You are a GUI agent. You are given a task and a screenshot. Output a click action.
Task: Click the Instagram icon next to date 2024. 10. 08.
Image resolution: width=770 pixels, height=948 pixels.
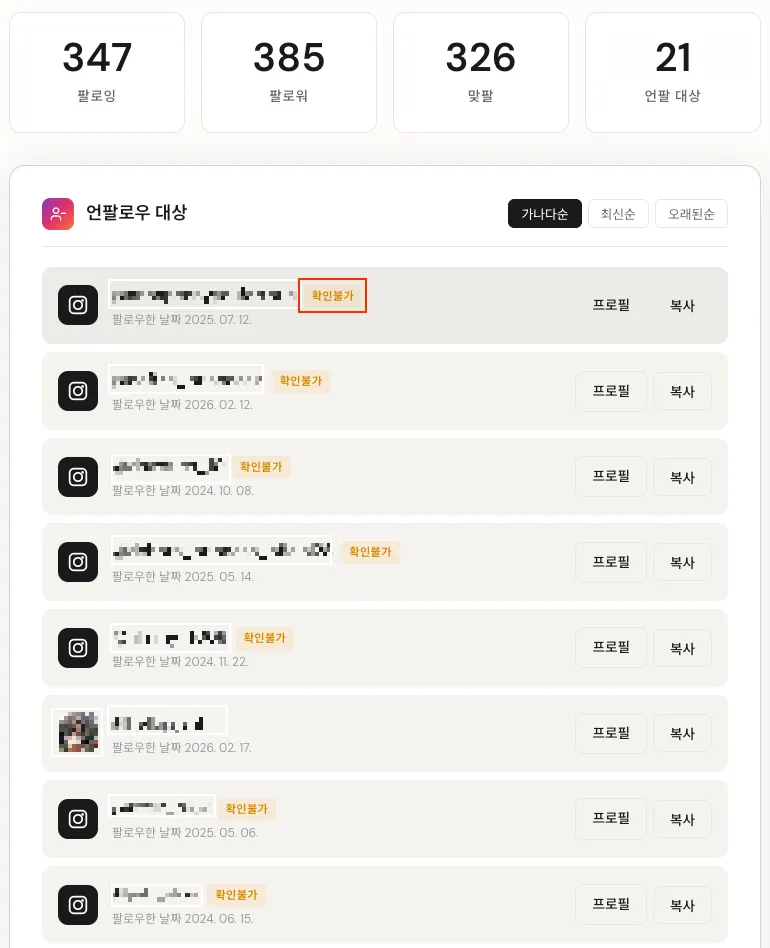point(77,477)
